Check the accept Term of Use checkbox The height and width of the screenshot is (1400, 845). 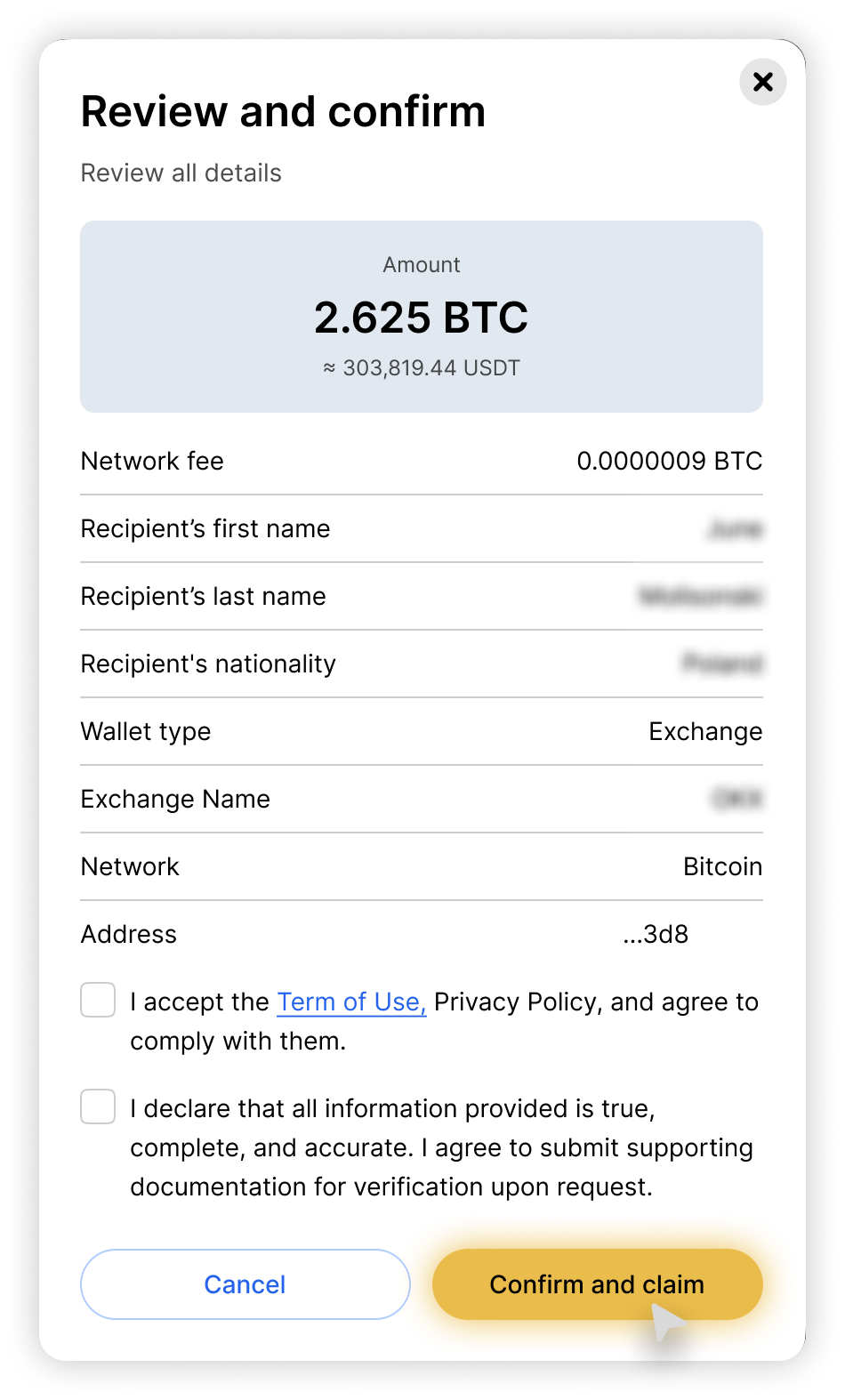(98, 1000)
